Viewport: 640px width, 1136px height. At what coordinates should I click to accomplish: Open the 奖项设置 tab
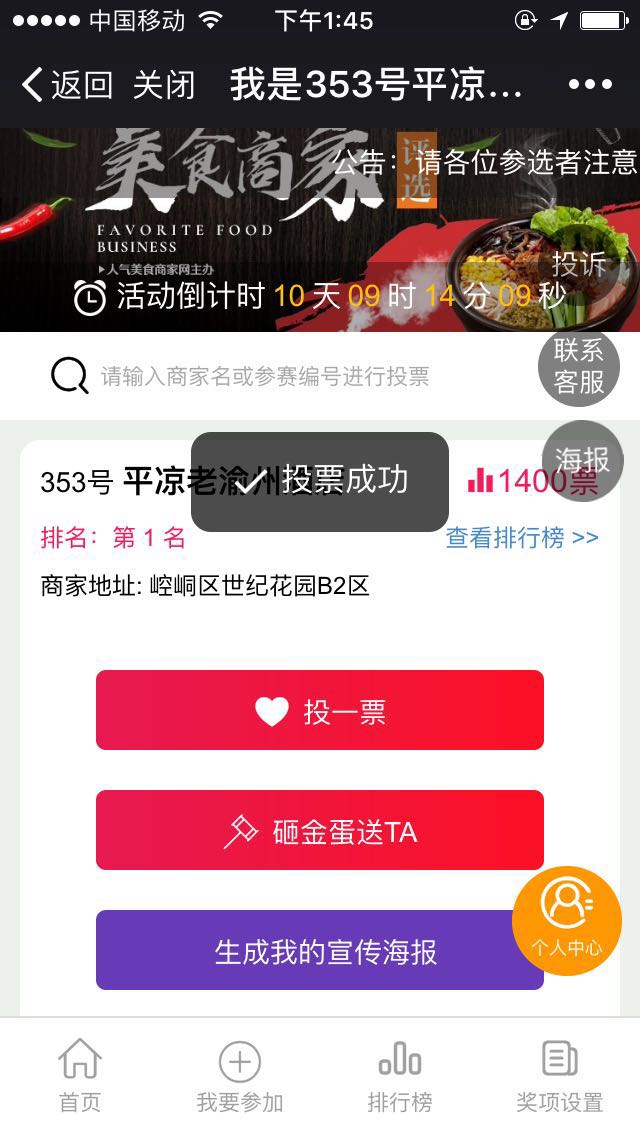[x=560, y=1076]
